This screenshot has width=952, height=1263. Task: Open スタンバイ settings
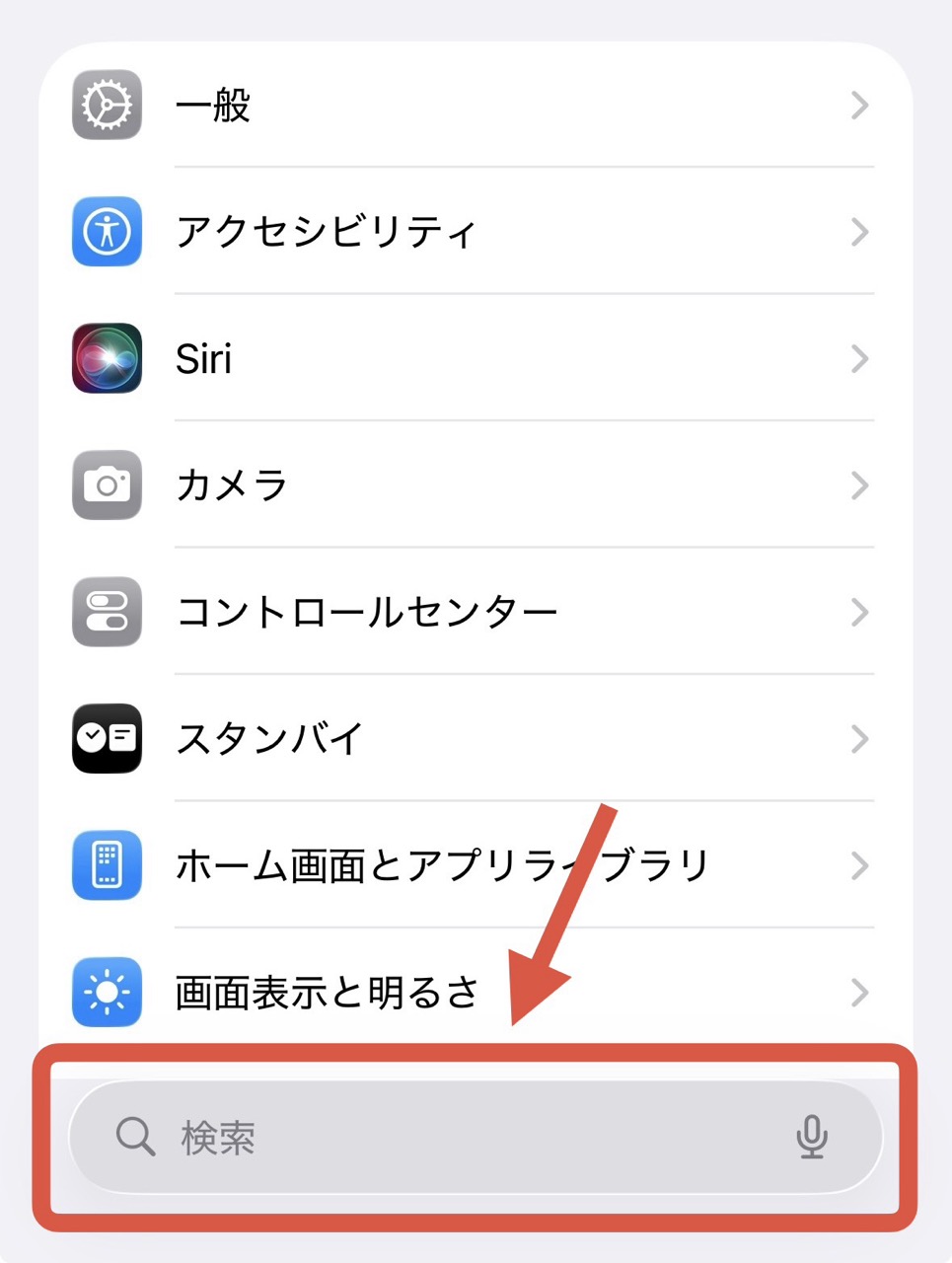click(474, 738)
